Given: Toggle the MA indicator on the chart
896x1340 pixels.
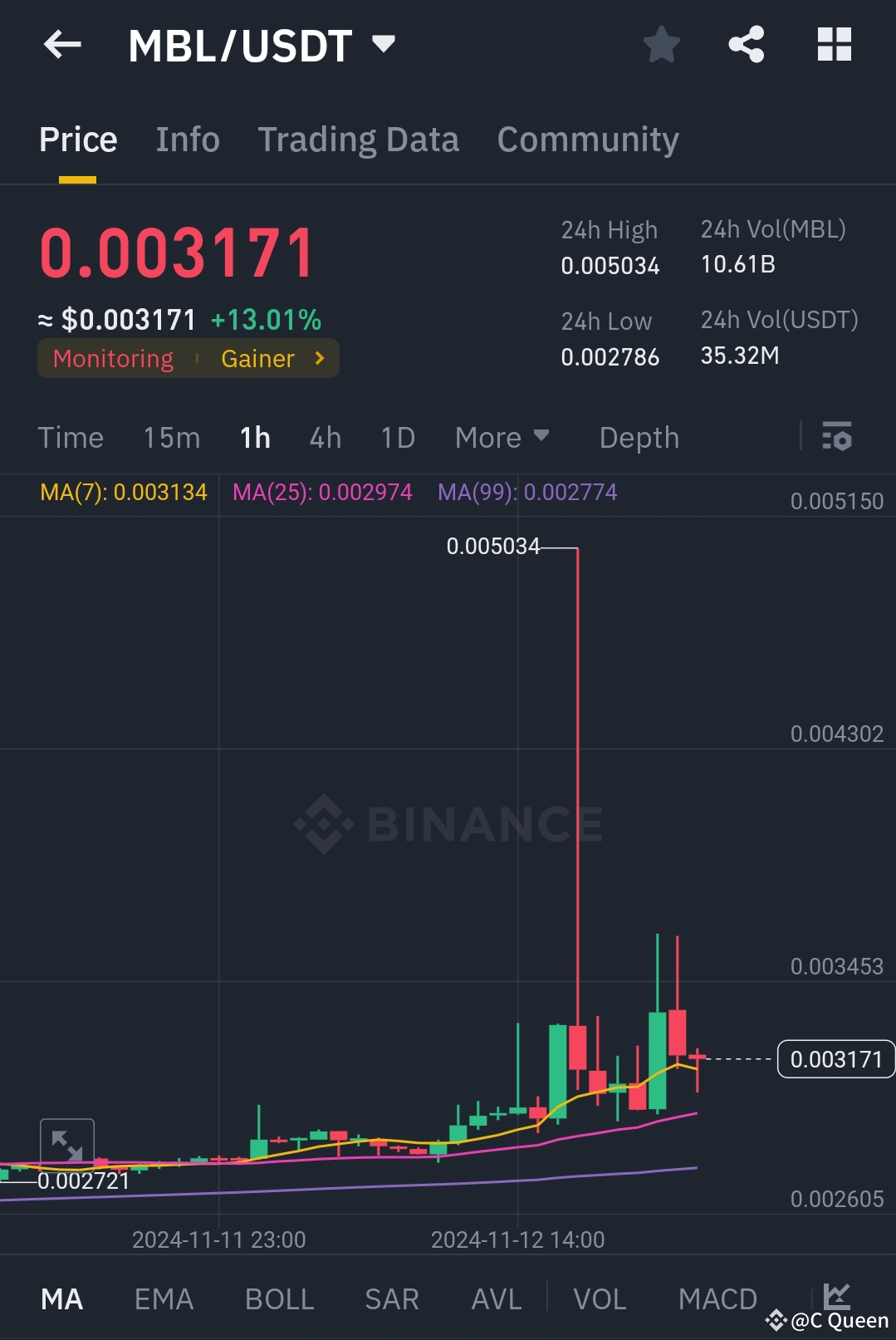Looking at the screenshot, I should pos(62,1298).
